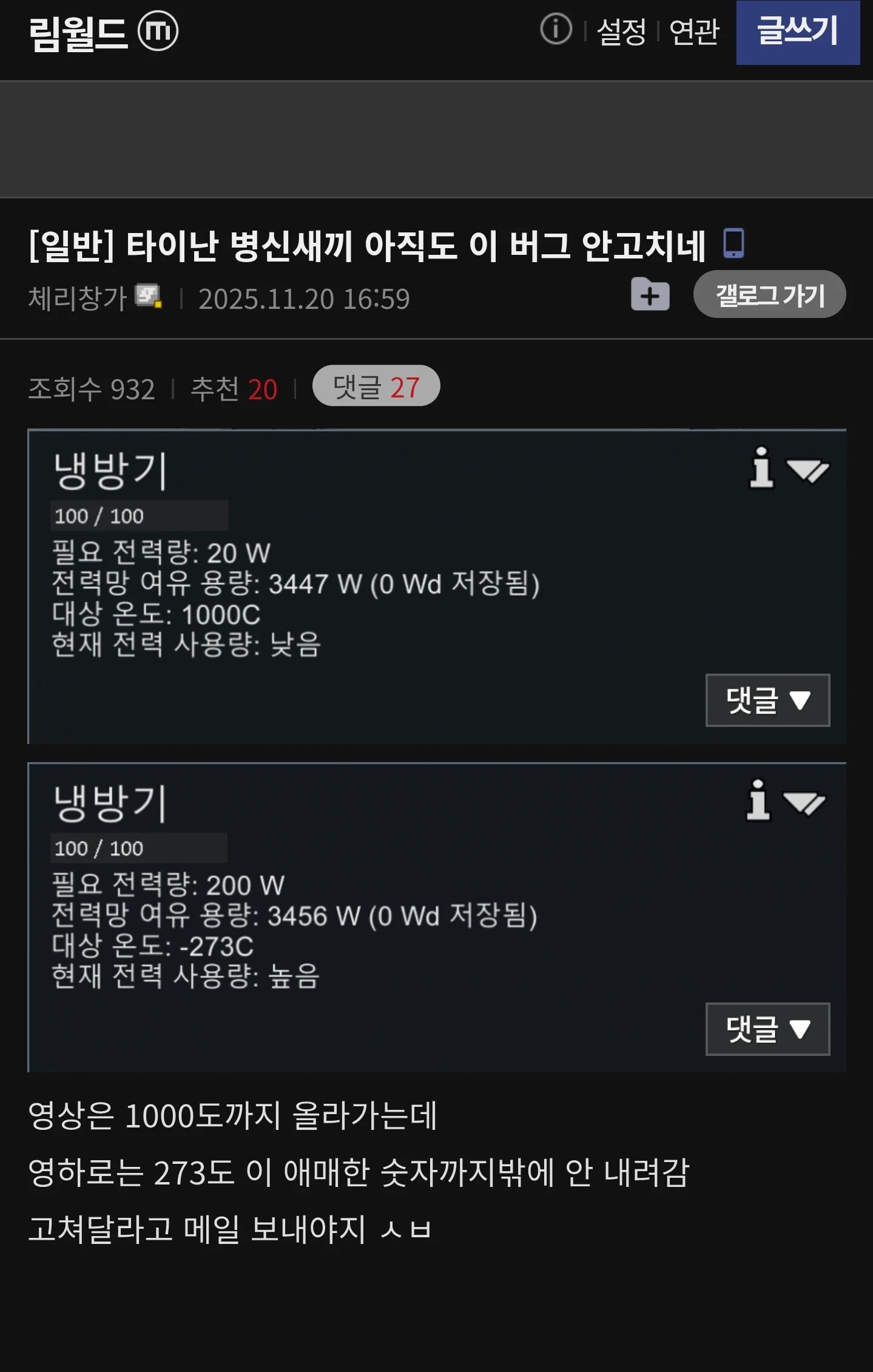
Task: Write a new post with 글쓰기
Action: coord(798,32)
